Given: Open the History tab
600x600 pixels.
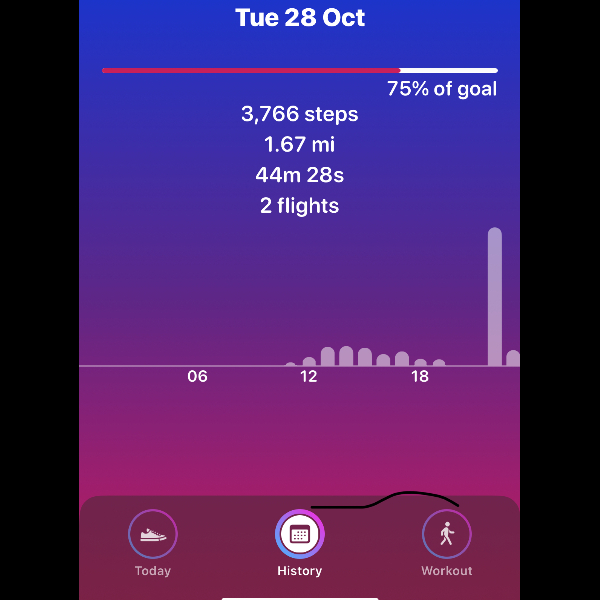Looking at the screenshot, I should click(299, 542).
